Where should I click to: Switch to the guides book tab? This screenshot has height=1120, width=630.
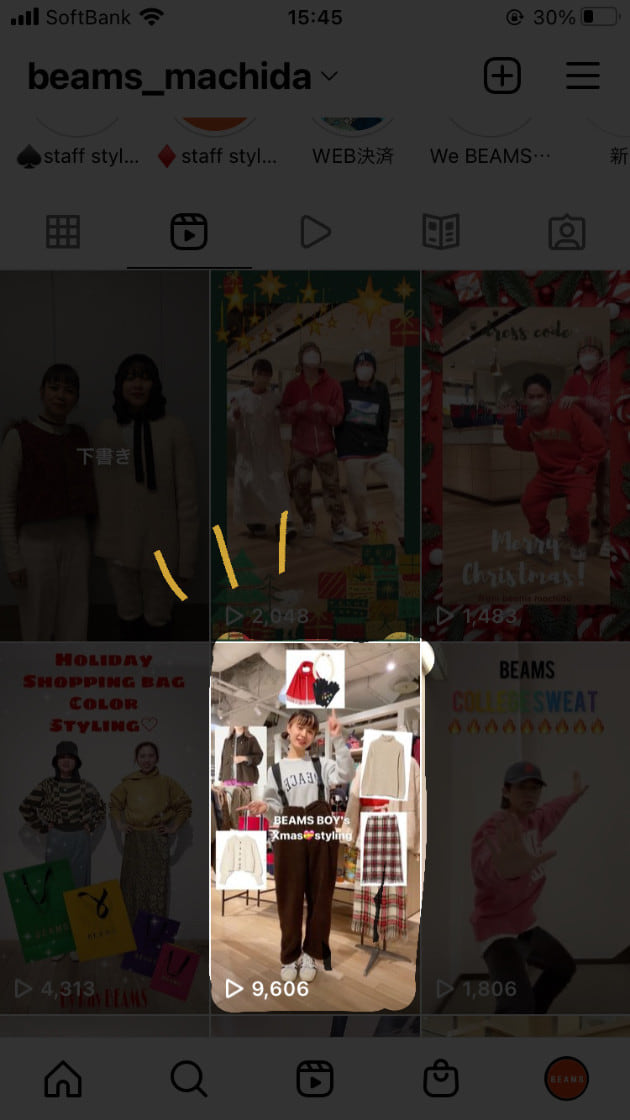click(441, 232)
